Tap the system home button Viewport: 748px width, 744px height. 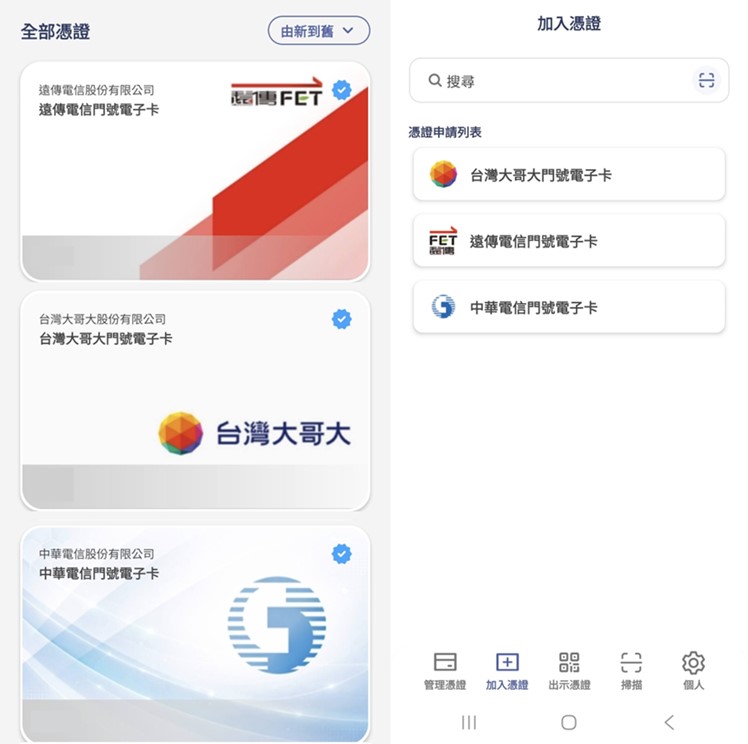(568, 722)
